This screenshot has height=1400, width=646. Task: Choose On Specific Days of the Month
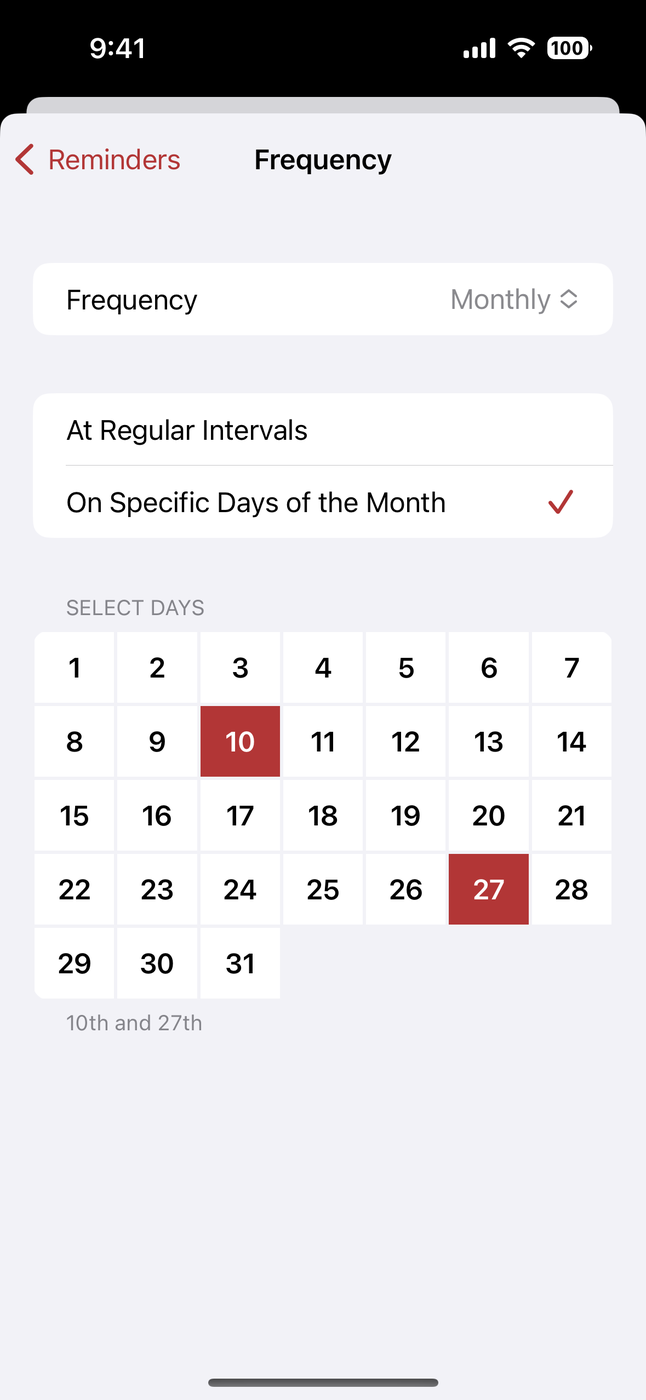click(x=322, y=502)
